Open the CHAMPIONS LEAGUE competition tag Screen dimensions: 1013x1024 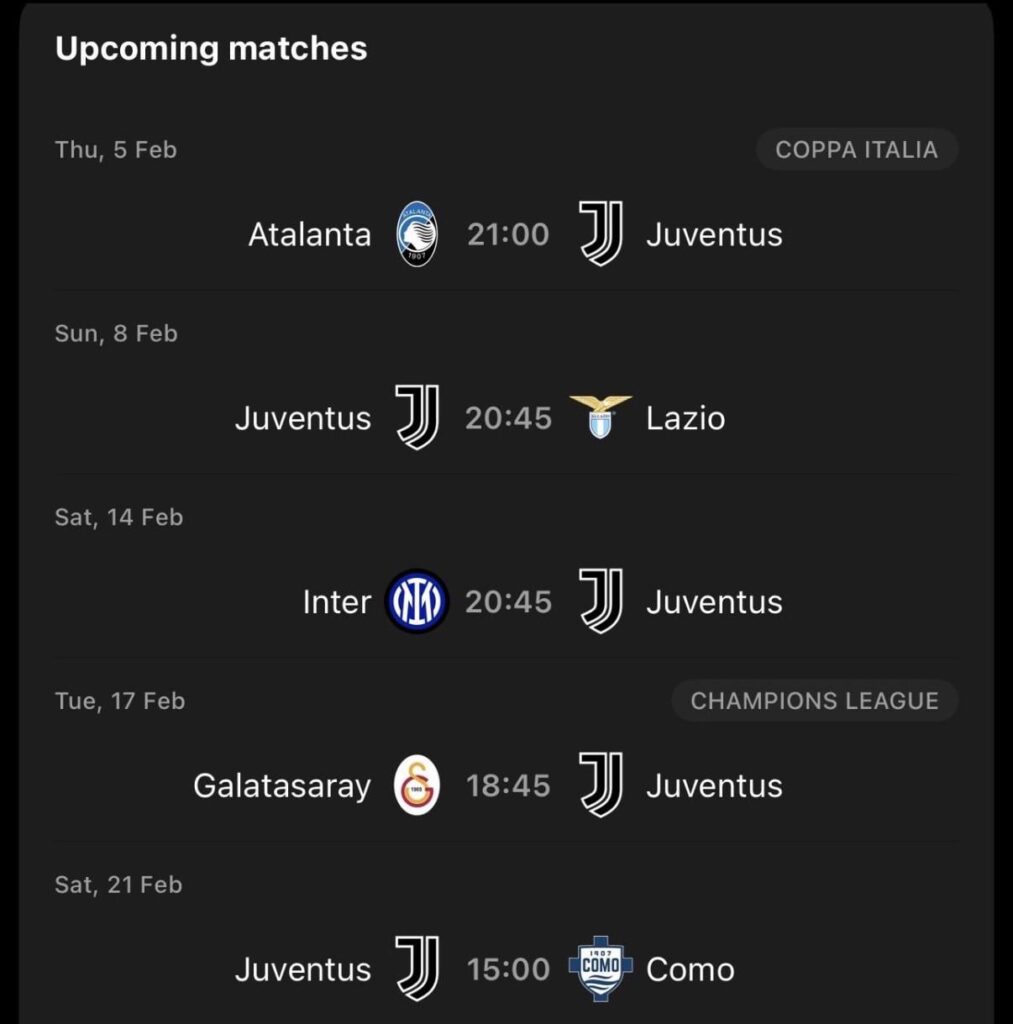pos(813,701)
